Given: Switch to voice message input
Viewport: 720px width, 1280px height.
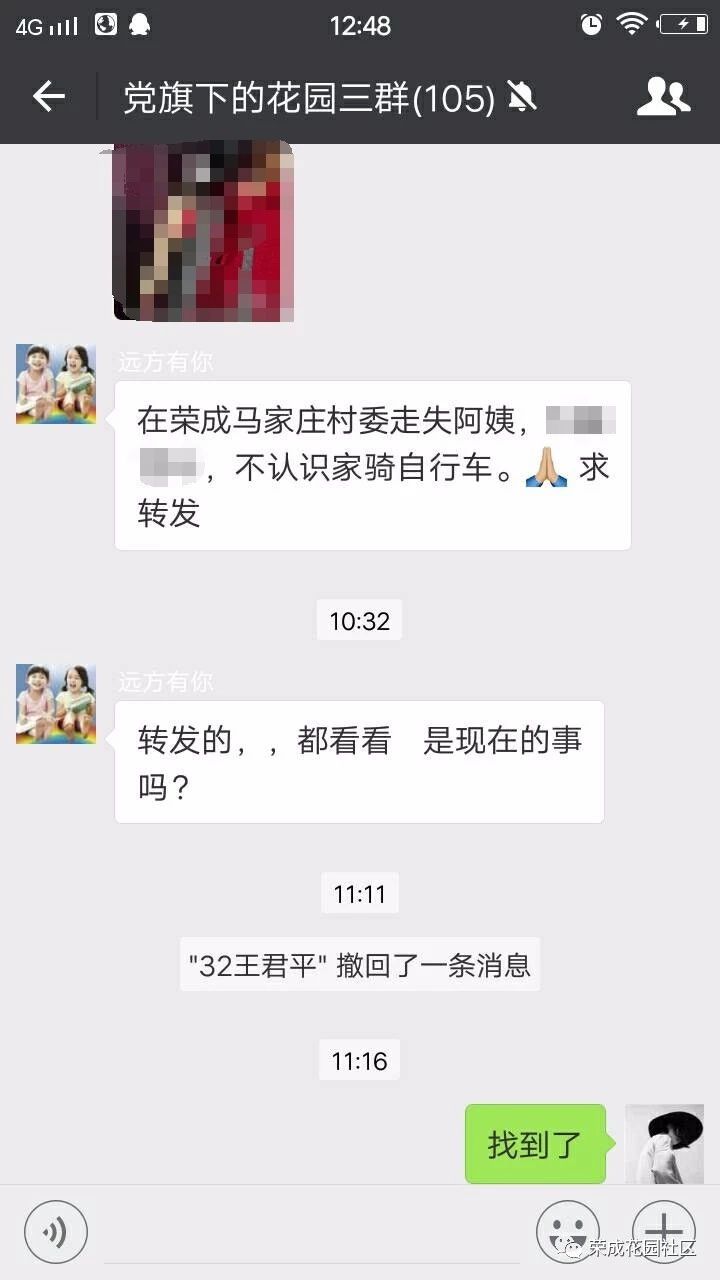Looking at the screenshot, I should pyautogui.click(x=56, y=1232).
